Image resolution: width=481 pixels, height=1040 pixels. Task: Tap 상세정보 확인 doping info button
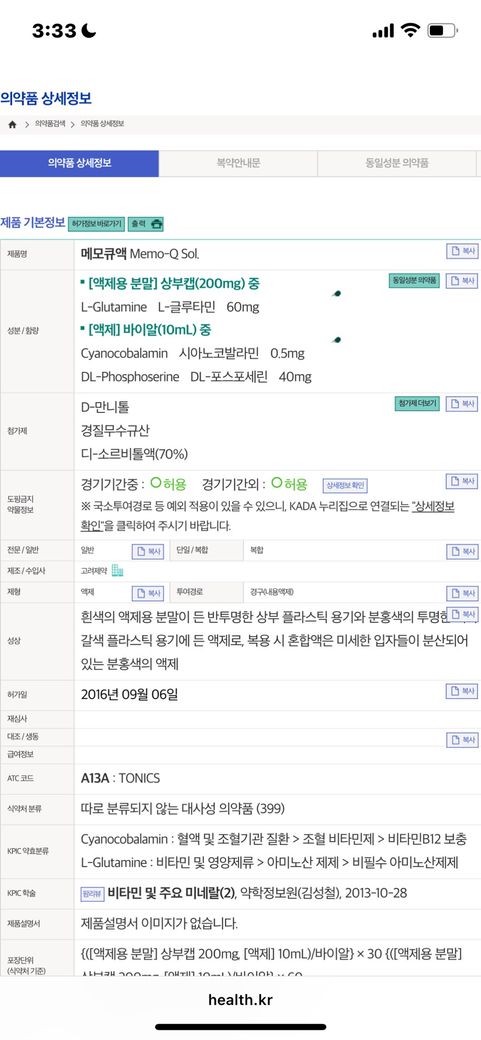(346, 486)
